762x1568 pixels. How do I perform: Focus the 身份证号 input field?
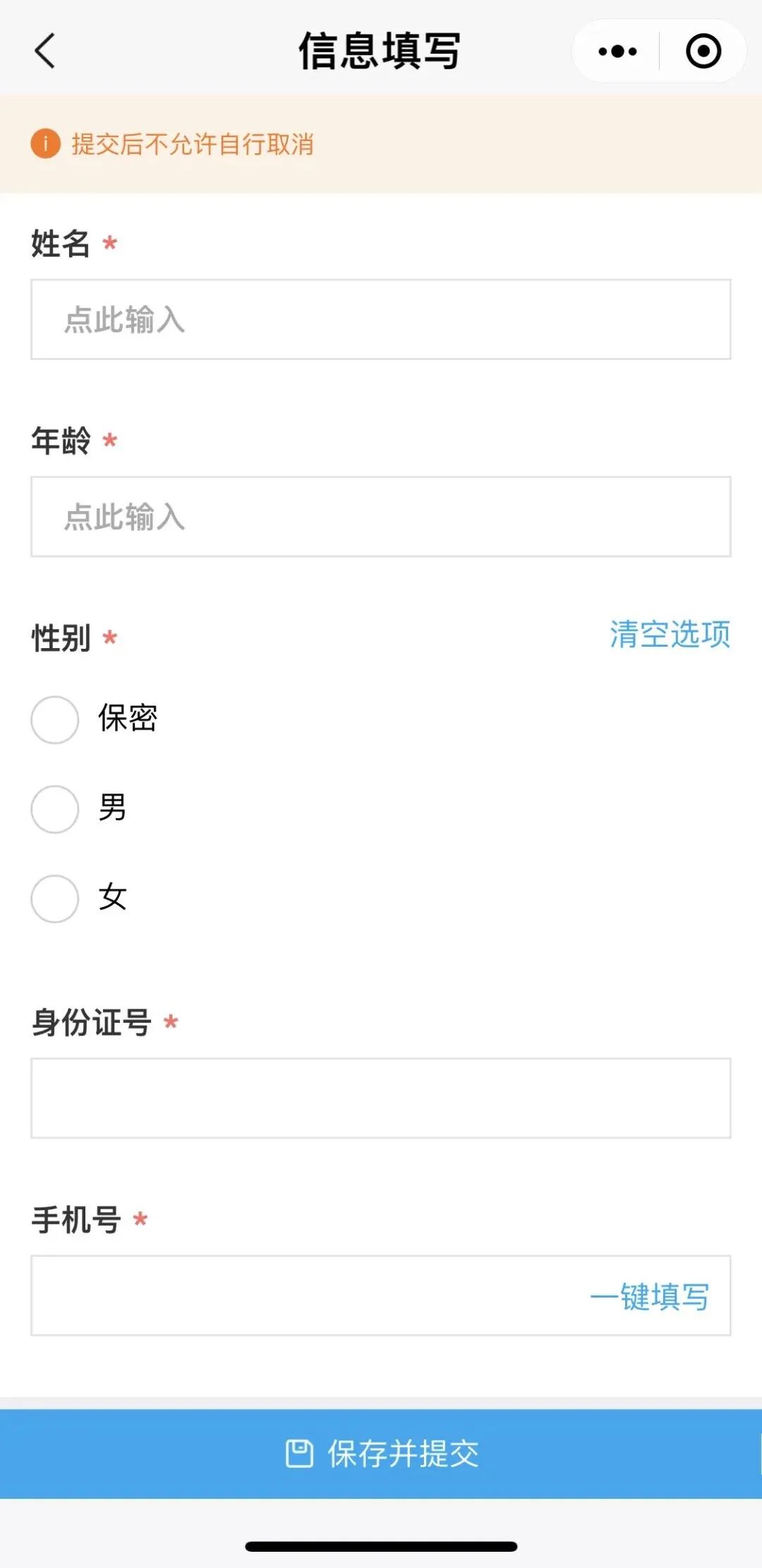381,1098
